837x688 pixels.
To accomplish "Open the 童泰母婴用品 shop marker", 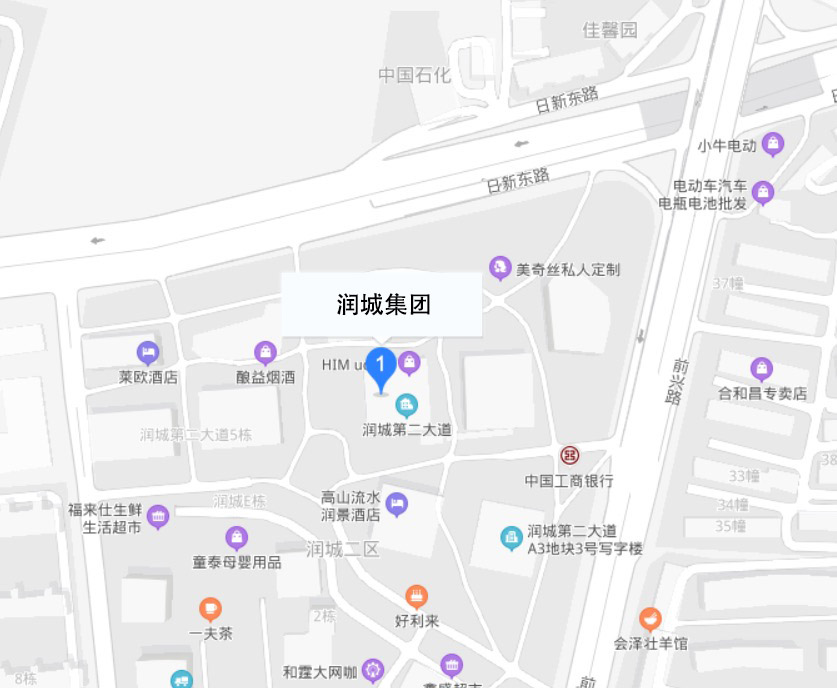I will tap(237, 538).
